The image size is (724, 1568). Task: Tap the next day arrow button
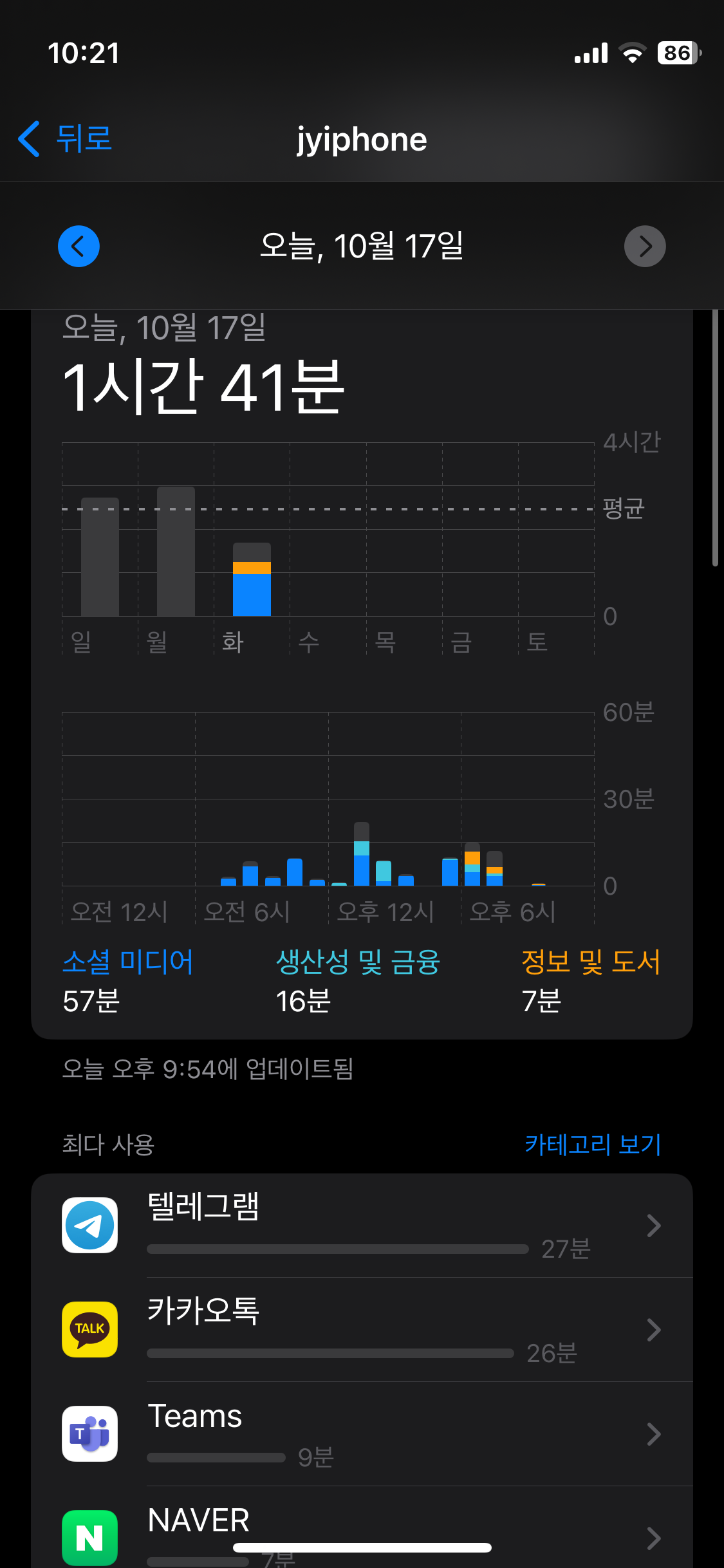click(x=645, y=246)
